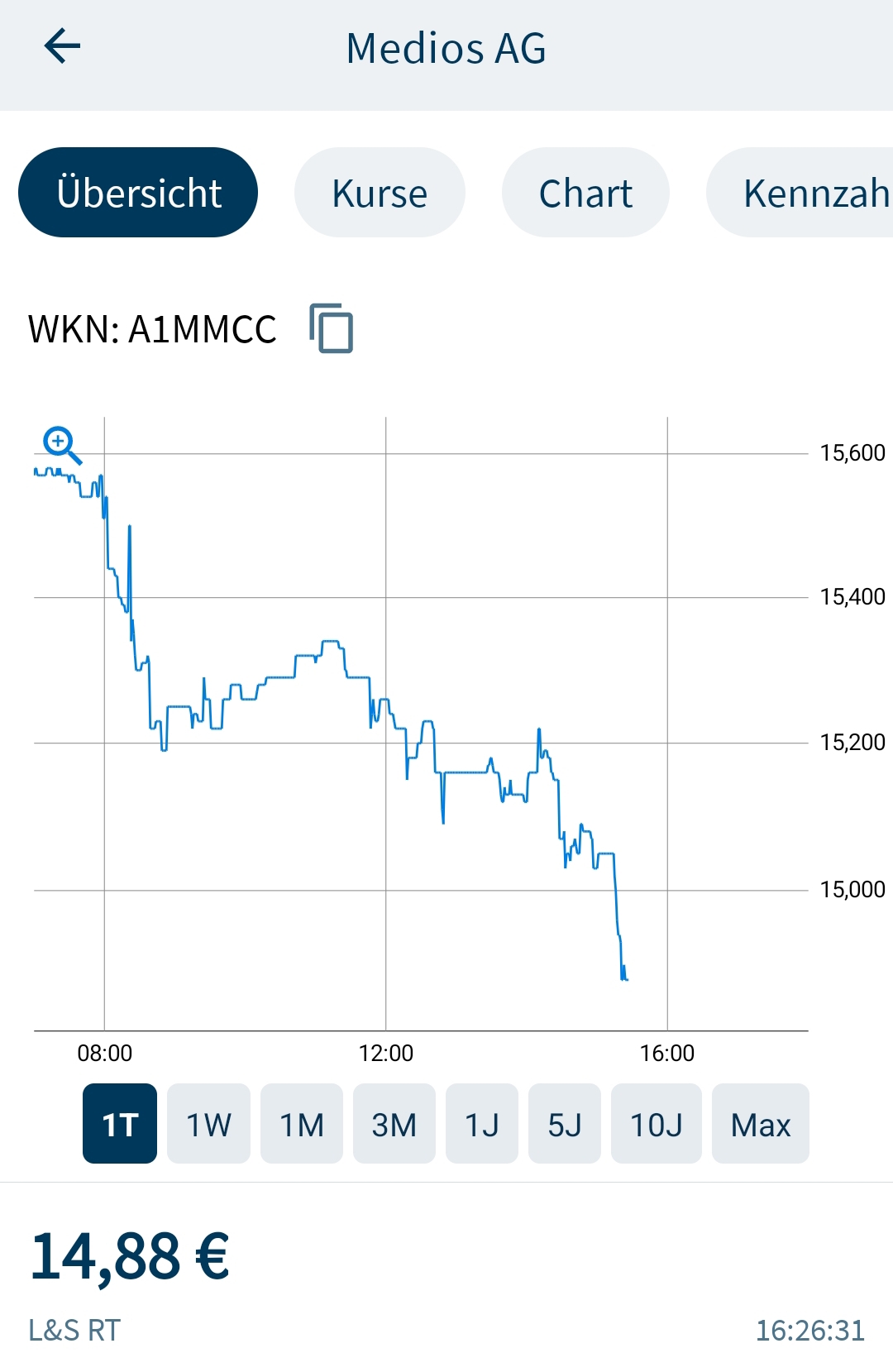Screen dimensions: 893x1372
Task: Switch chart to 1M range
Action: pos(302,1124)
